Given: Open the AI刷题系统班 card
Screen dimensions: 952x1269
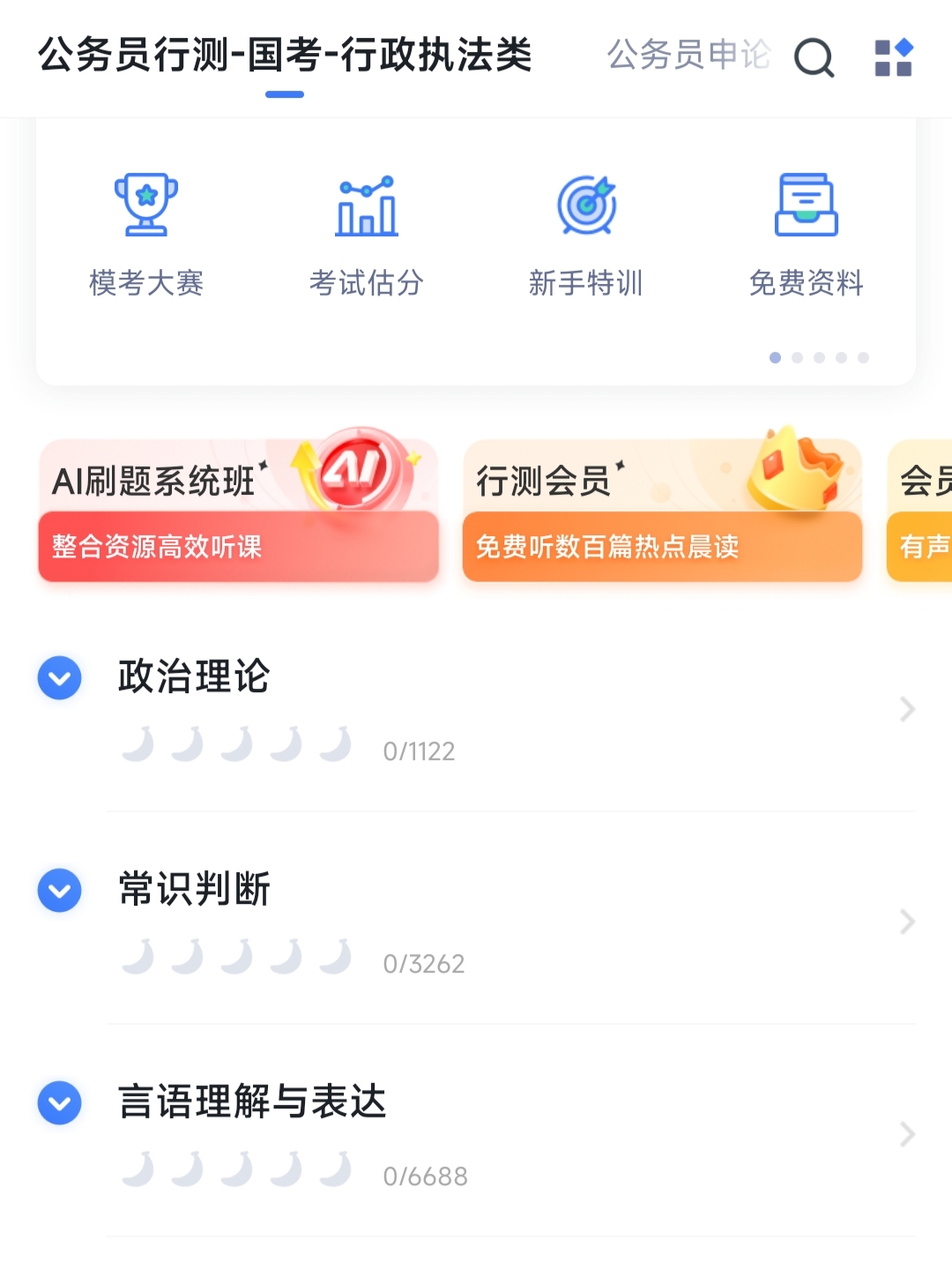Looking at the screenshot, I should [238, 511].
